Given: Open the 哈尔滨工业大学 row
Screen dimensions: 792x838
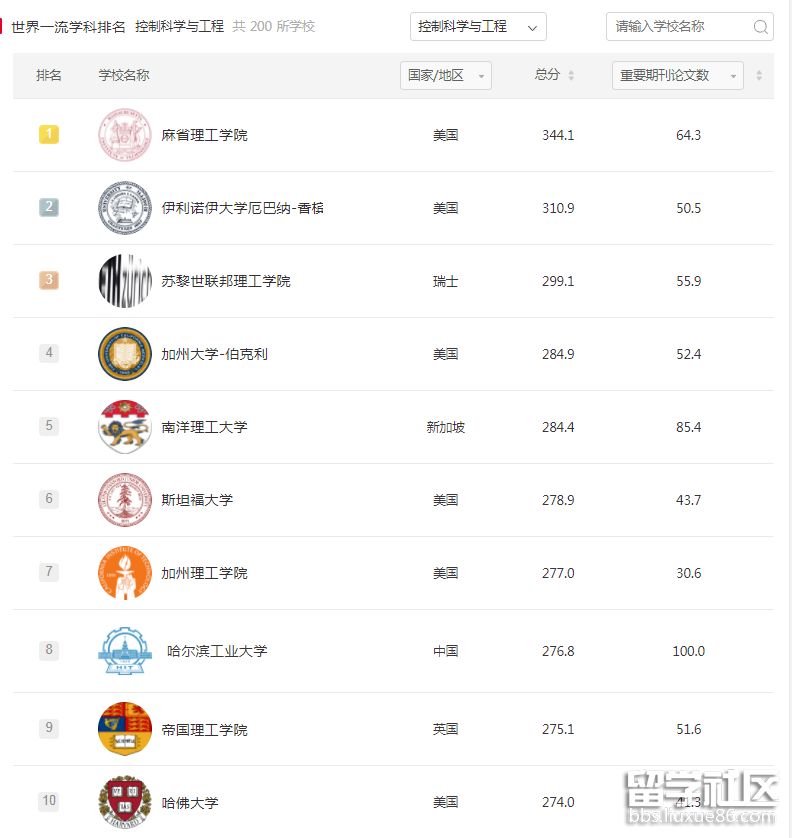Looking at the screenshot, I should point(217,651).
